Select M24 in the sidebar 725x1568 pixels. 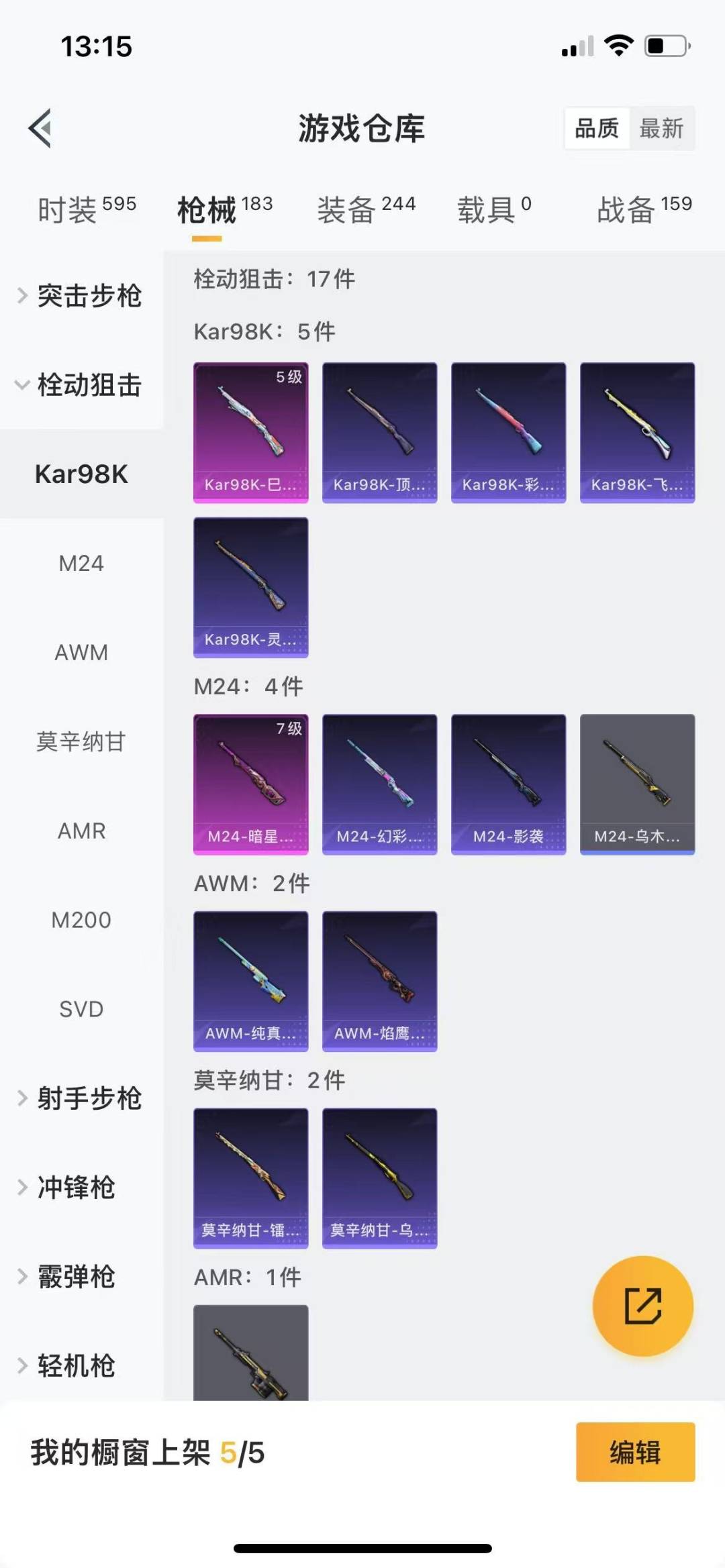[x=81, y=563]
